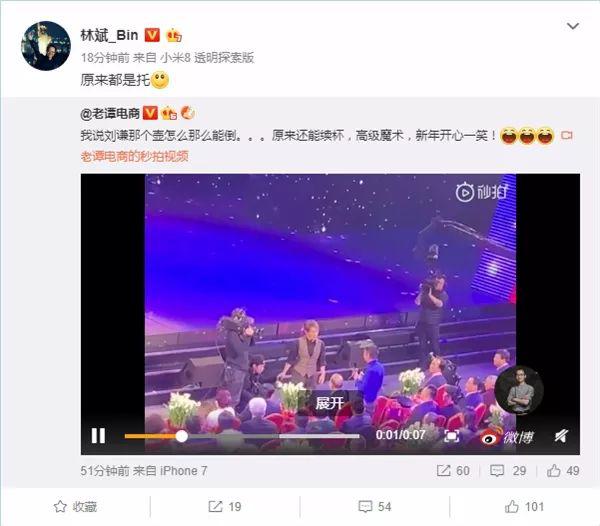Screen dimensions: 600x526
Task: Open @老谭电商 mentioned account
Action: [111, 113]
